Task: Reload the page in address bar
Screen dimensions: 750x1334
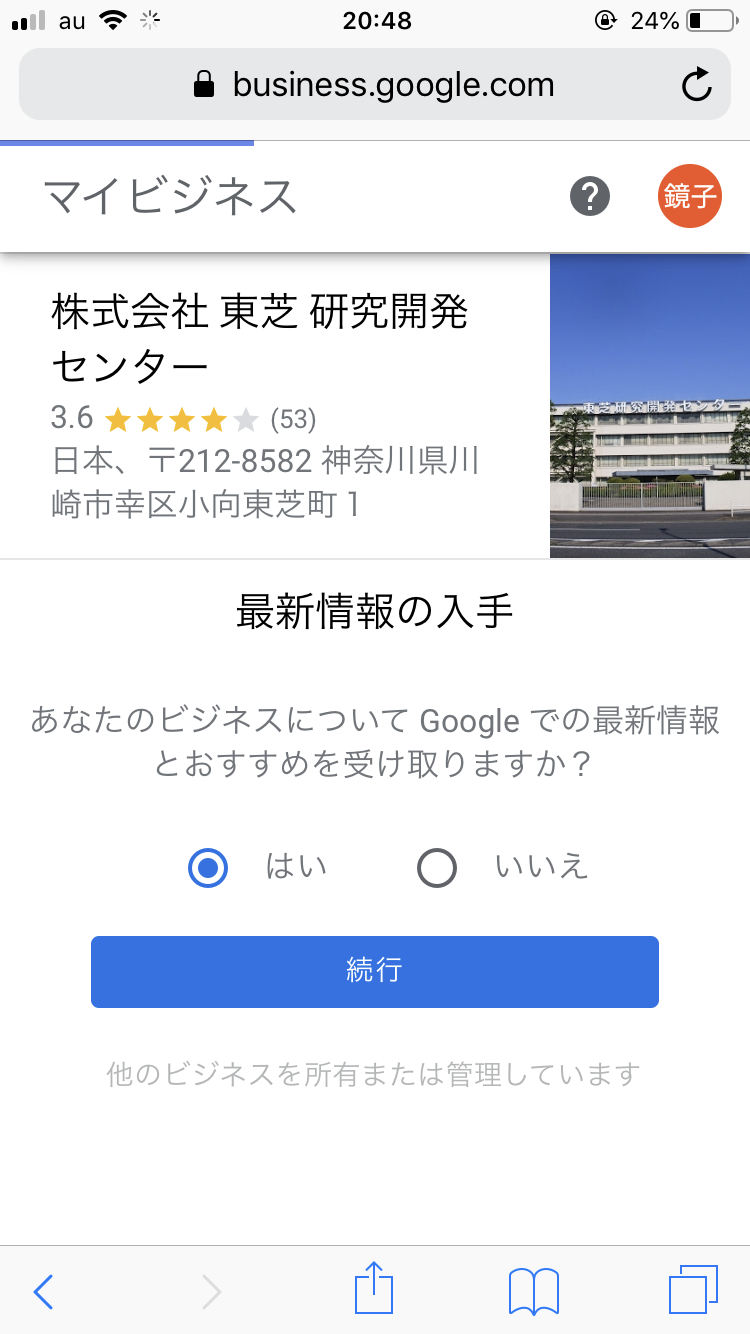Action: tap(697, 85)
